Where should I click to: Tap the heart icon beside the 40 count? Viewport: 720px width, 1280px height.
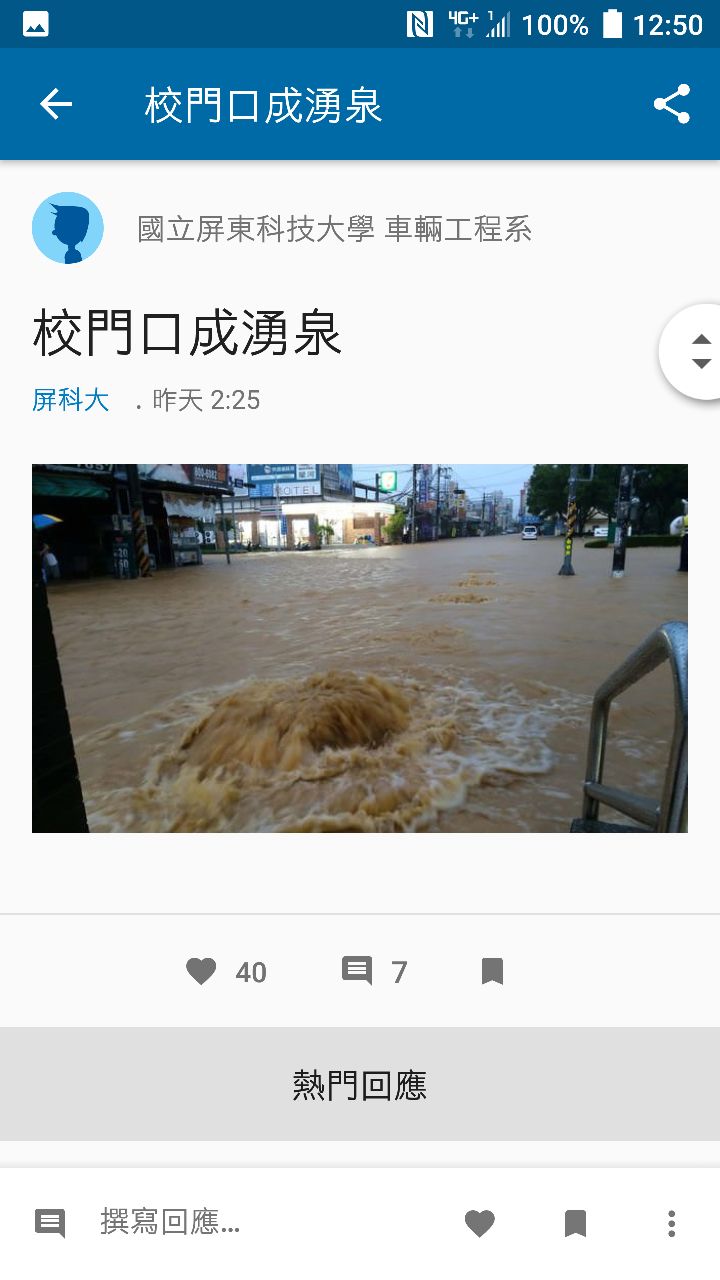click(201, 971)
